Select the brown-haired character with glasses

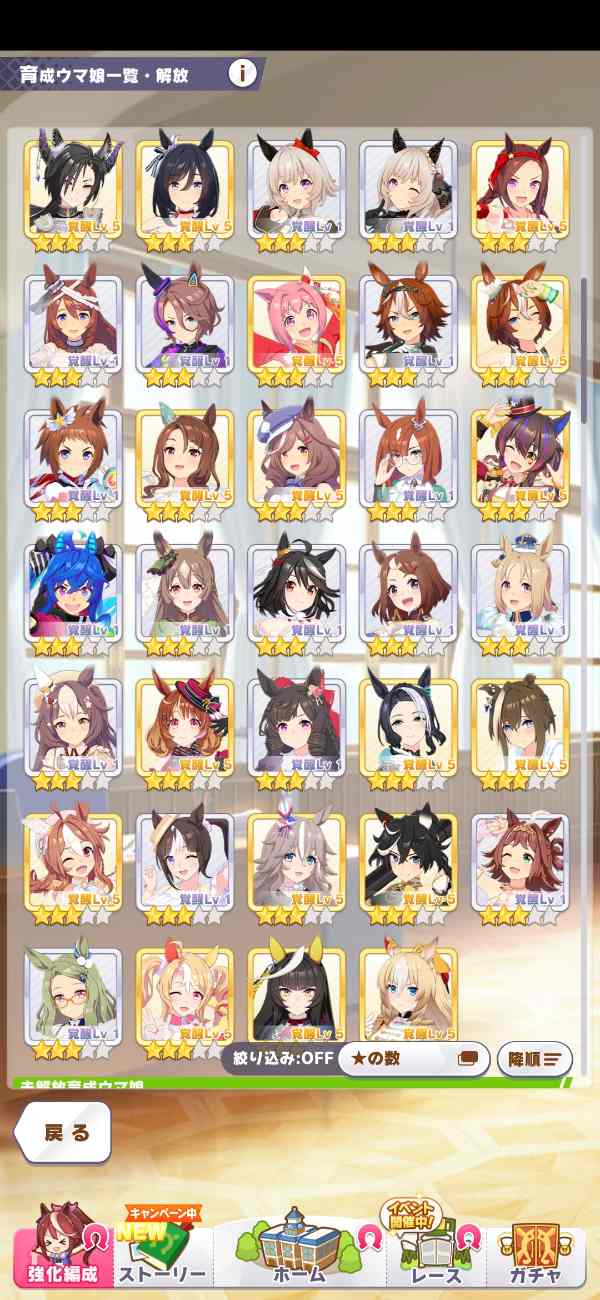pyautogui.click(x=408, y=464)
